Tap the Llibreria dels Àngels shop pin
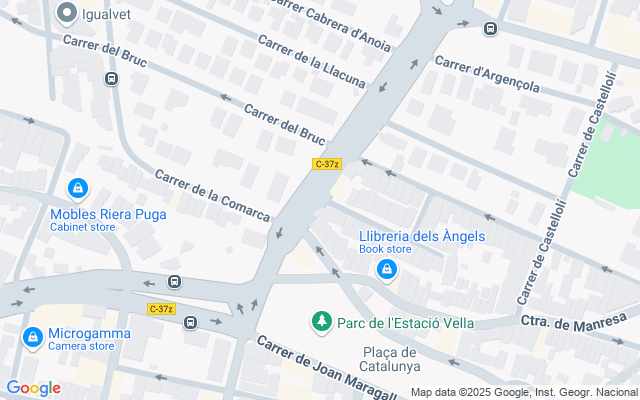This screenshot has height=400, width=640. [x=386, y=269]
